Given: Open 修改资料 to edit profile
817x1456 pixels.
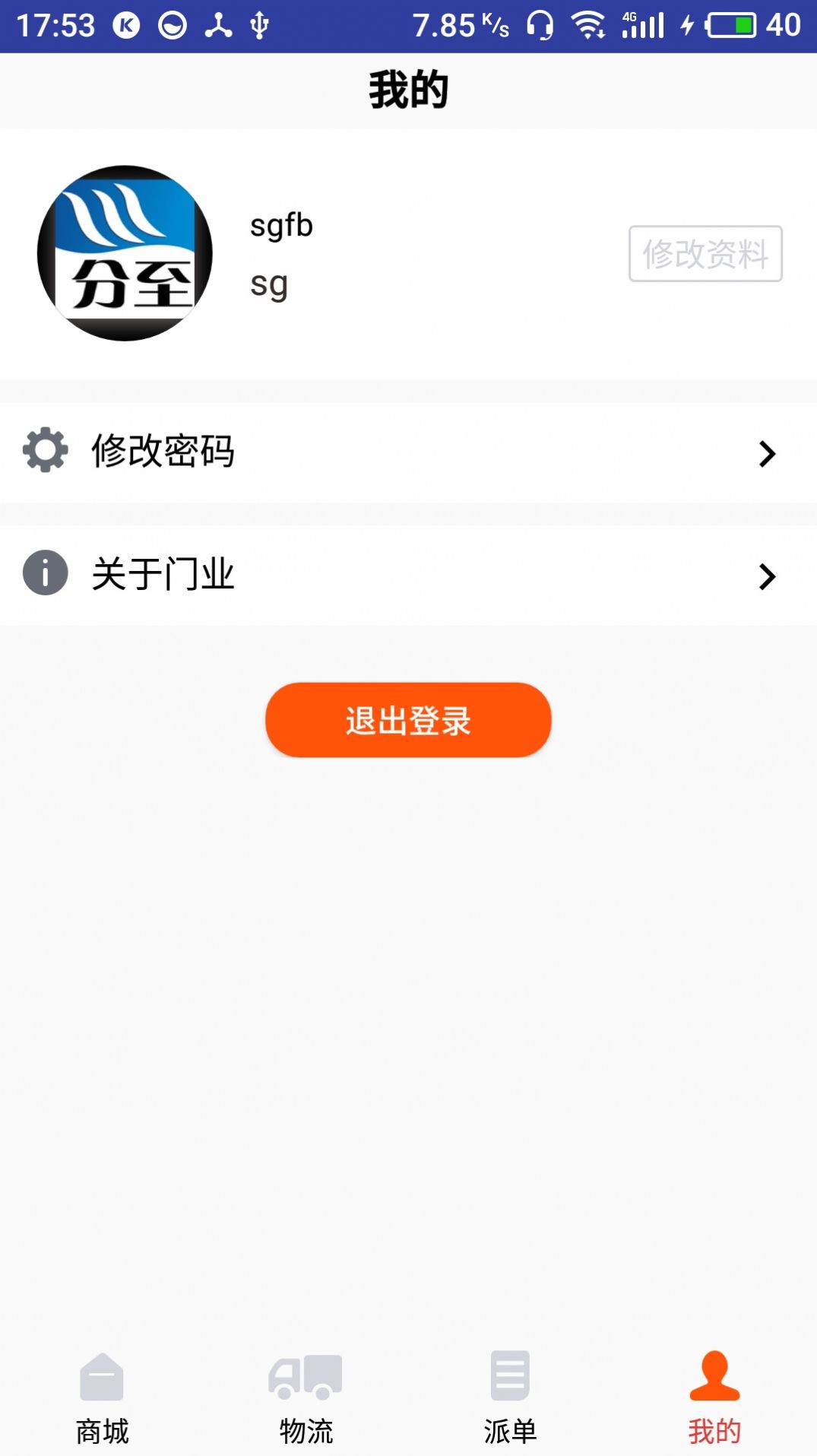Looking at the screenshot, I should (x=705, y=255).
